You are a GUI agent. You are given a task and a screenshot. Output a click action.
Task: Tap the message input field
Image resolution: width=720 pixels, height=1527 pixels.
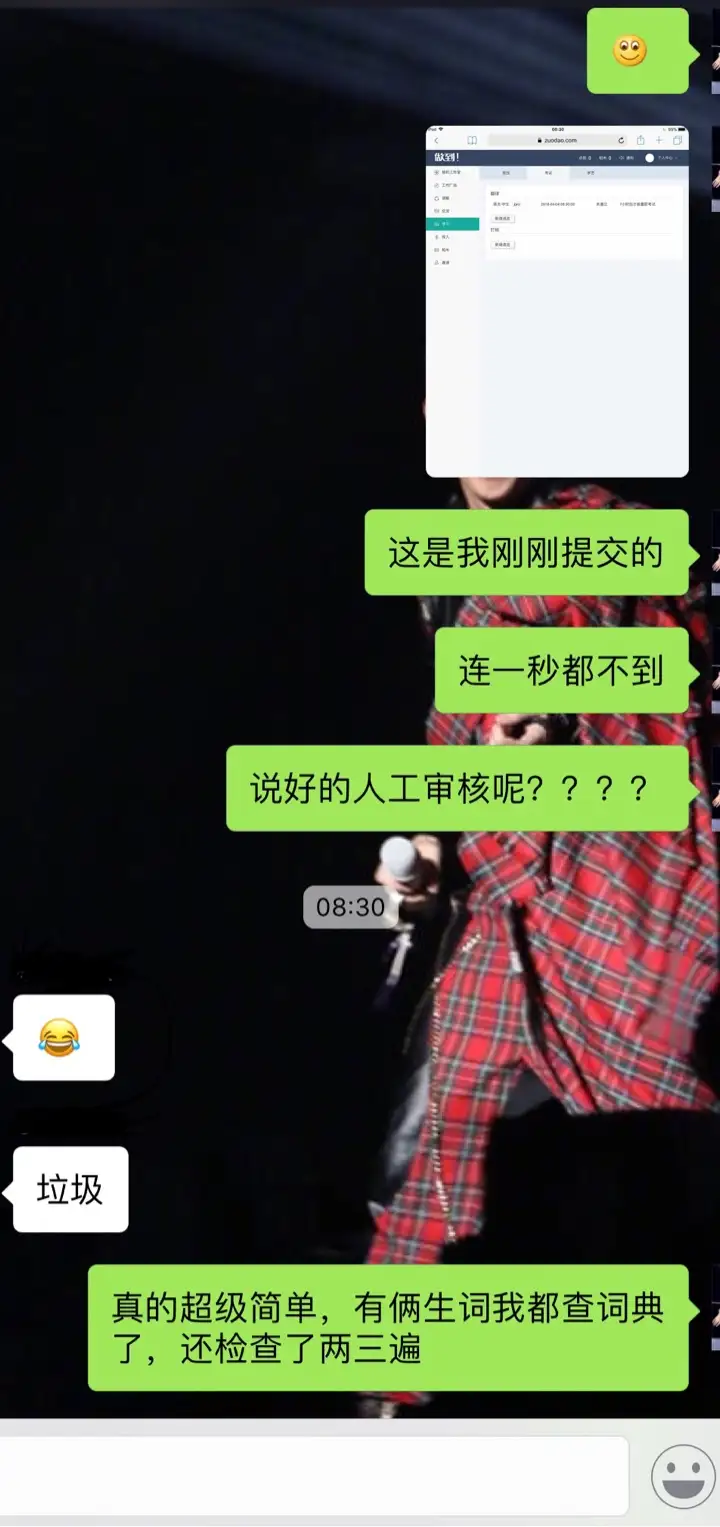tap(313, 1475)
